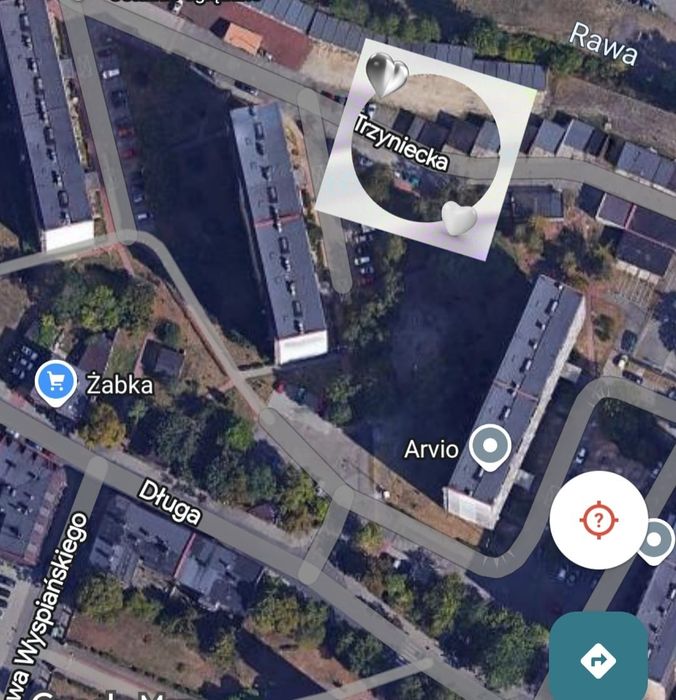This screenshot has height=700, width=676.
Task: Open the Arvio place pin
Action: tap(490, 446)
